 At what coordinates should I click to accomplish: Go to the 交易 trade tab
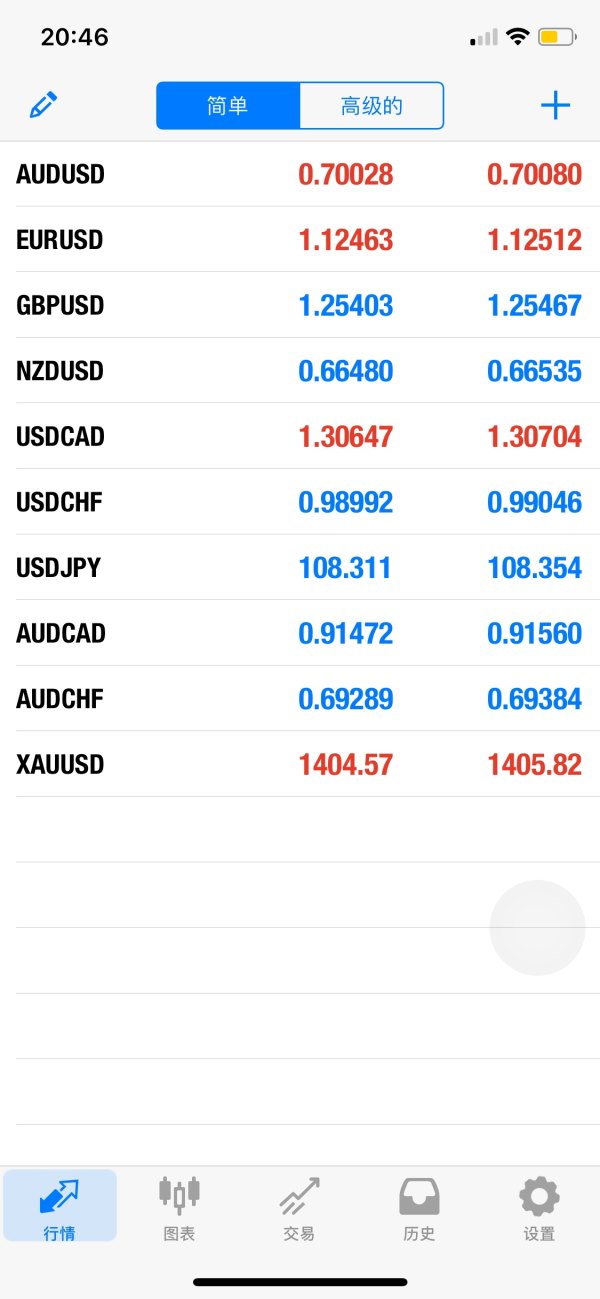[299, 1207]
